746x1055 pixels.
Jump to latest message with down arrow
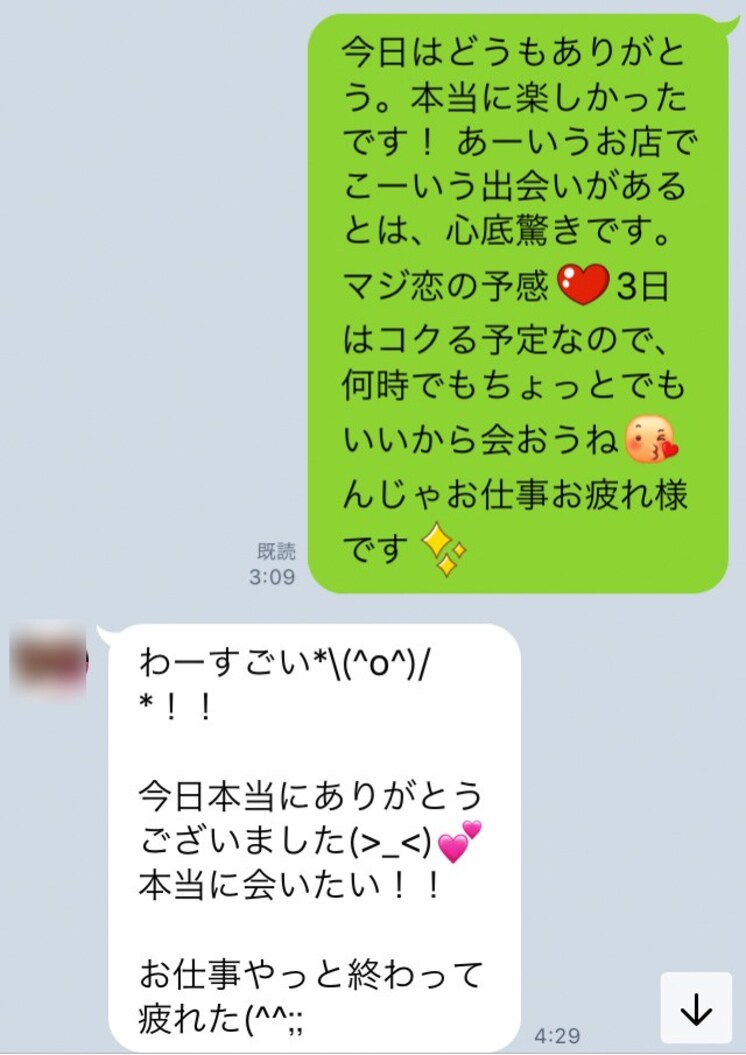click(695, 1010)
